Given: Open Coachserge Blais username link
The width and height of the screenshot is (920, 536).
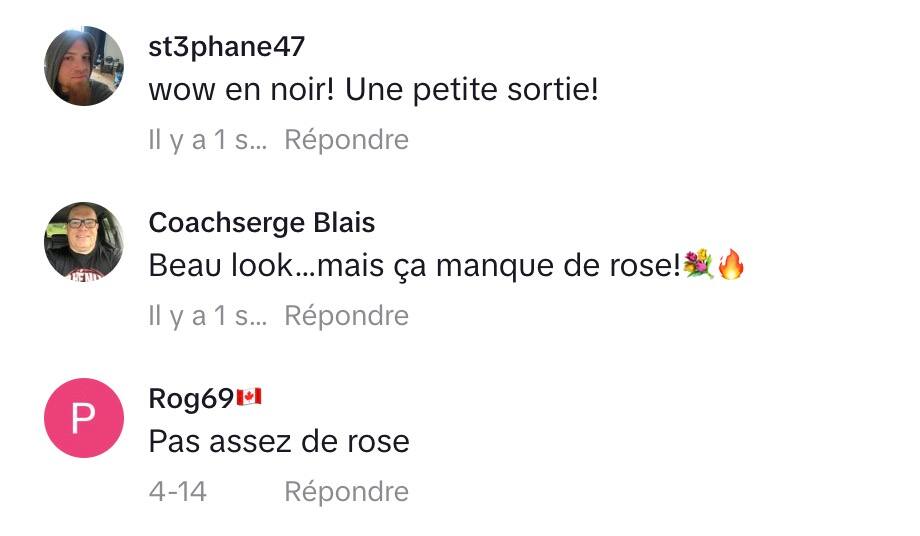Looking at the screenshot, I should tap(261, 222).
